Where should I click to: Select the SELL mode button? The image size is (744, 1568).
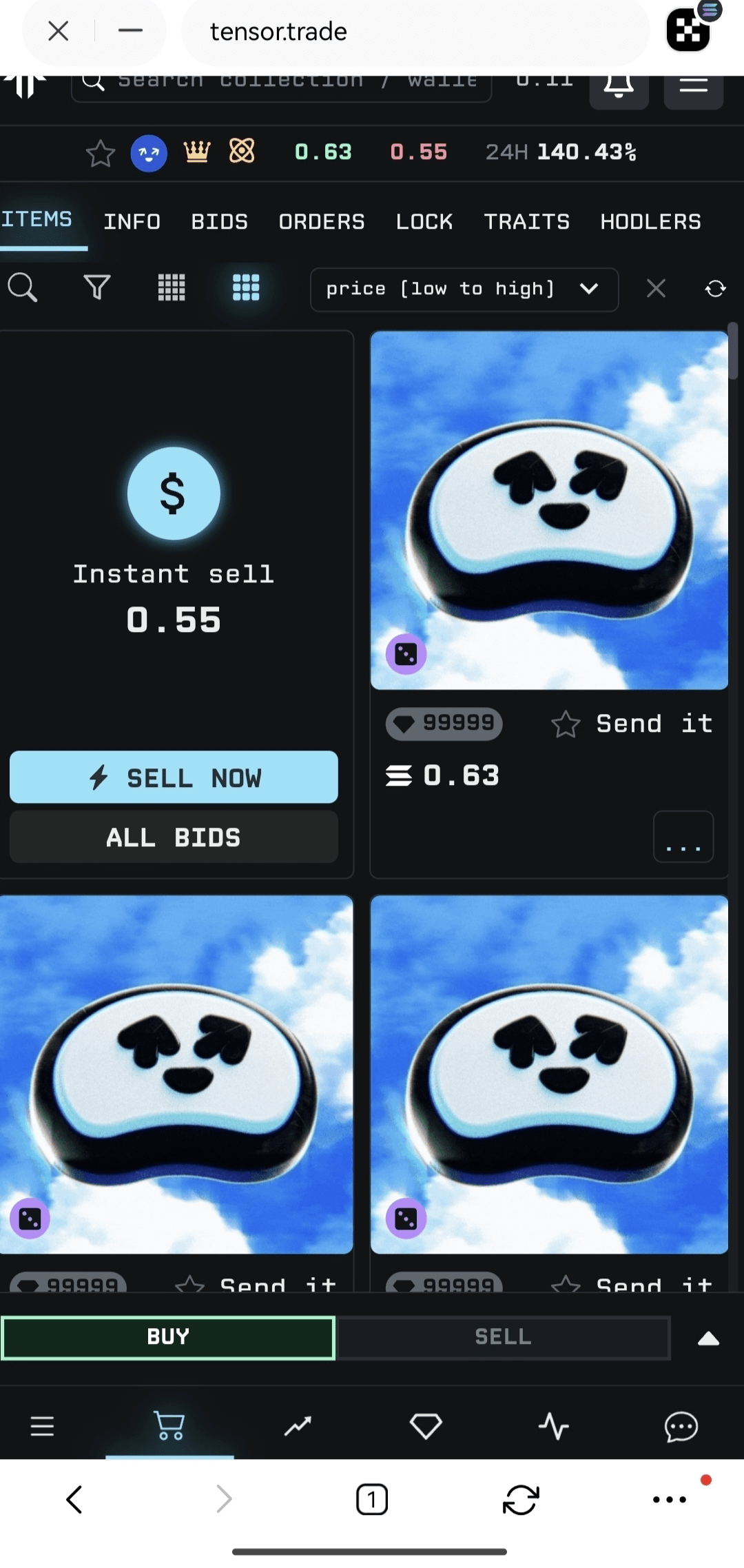[x=503, y=1337]
